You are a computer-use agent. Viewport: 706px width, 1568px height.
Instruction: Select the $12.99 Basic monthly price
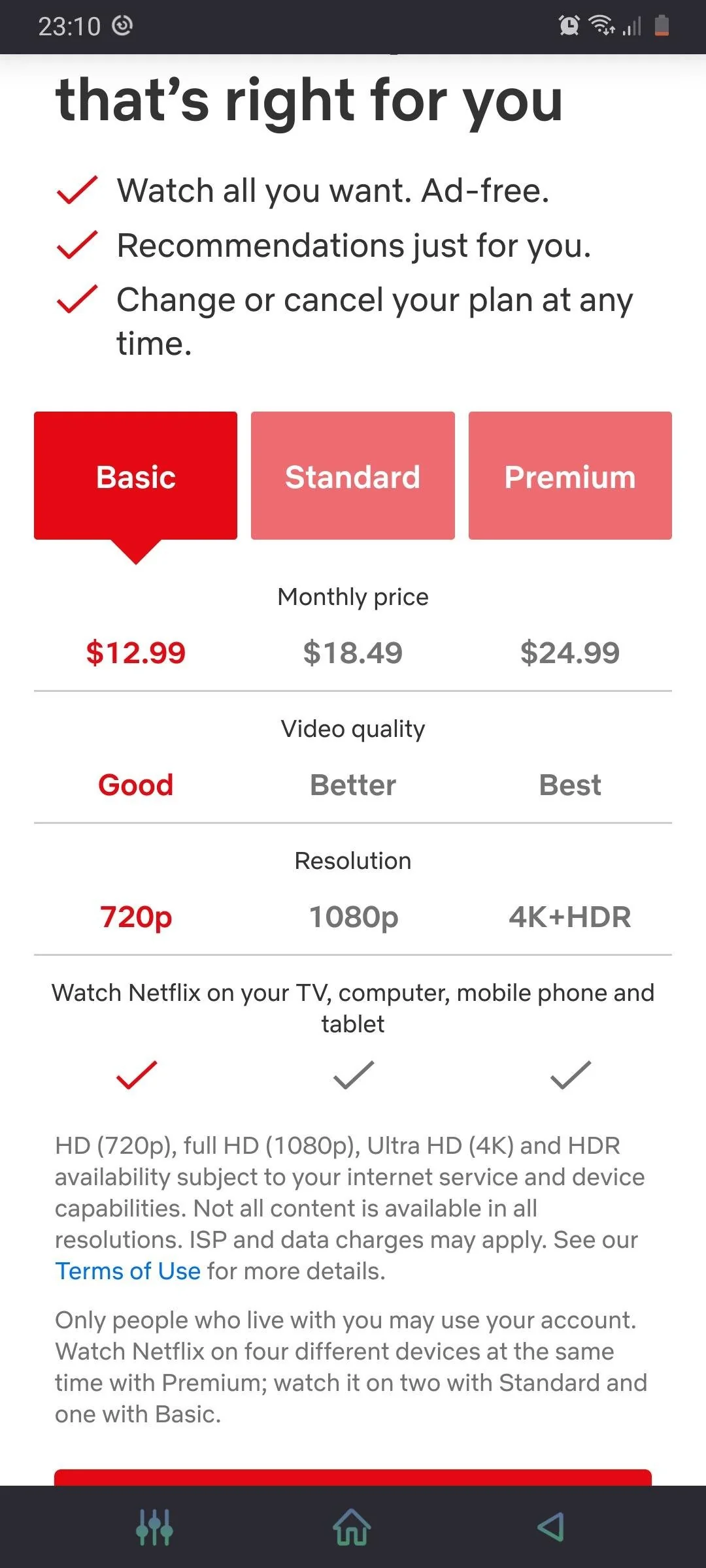point(135,651)
